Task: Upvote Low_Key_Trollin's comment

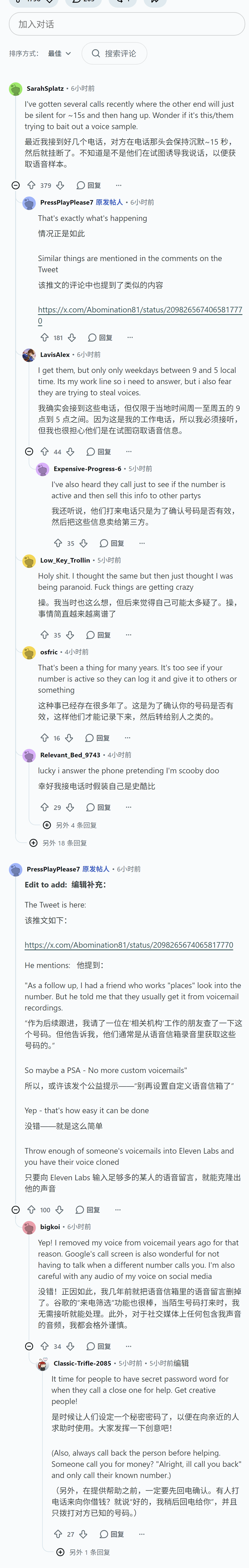Action: point(44,634)
